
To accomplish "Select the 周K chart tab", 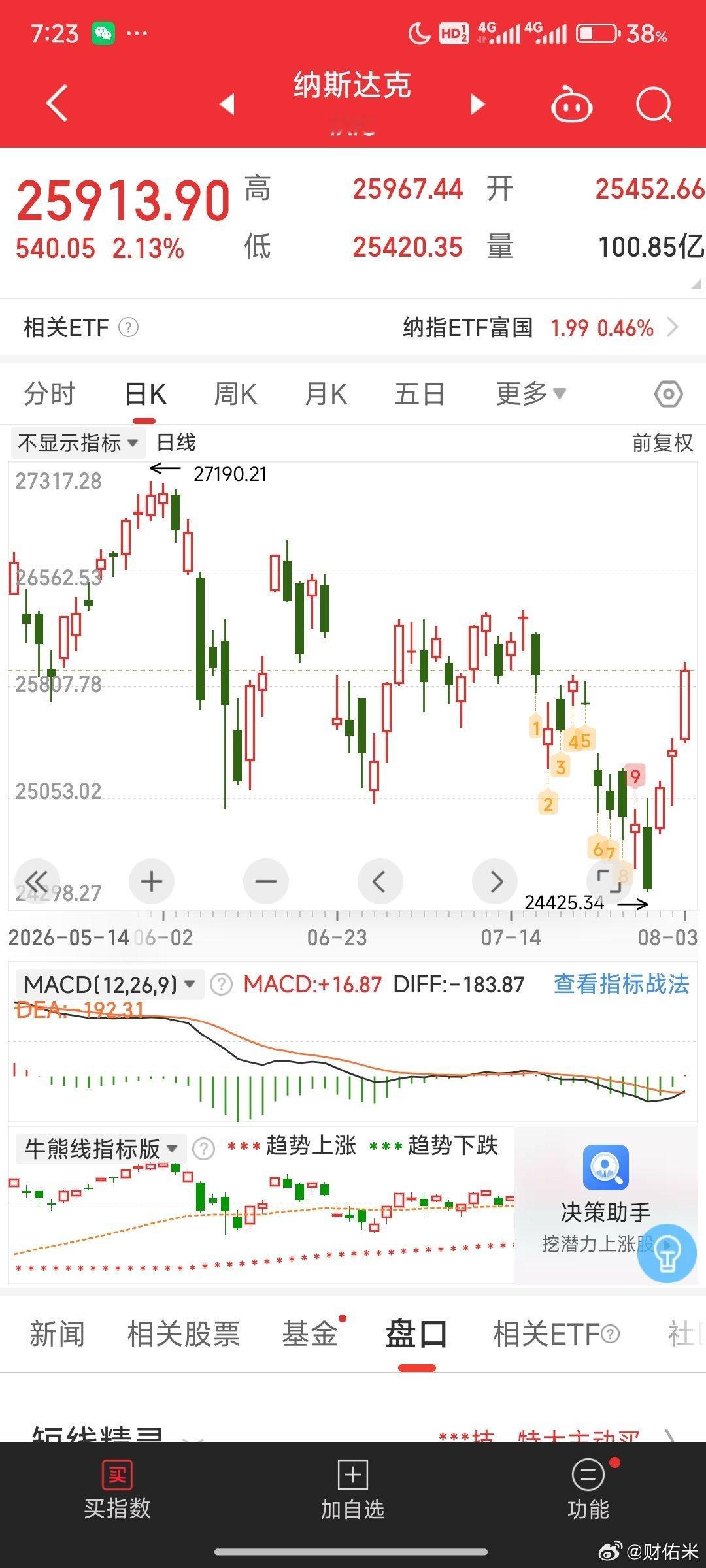I will 235,394.
